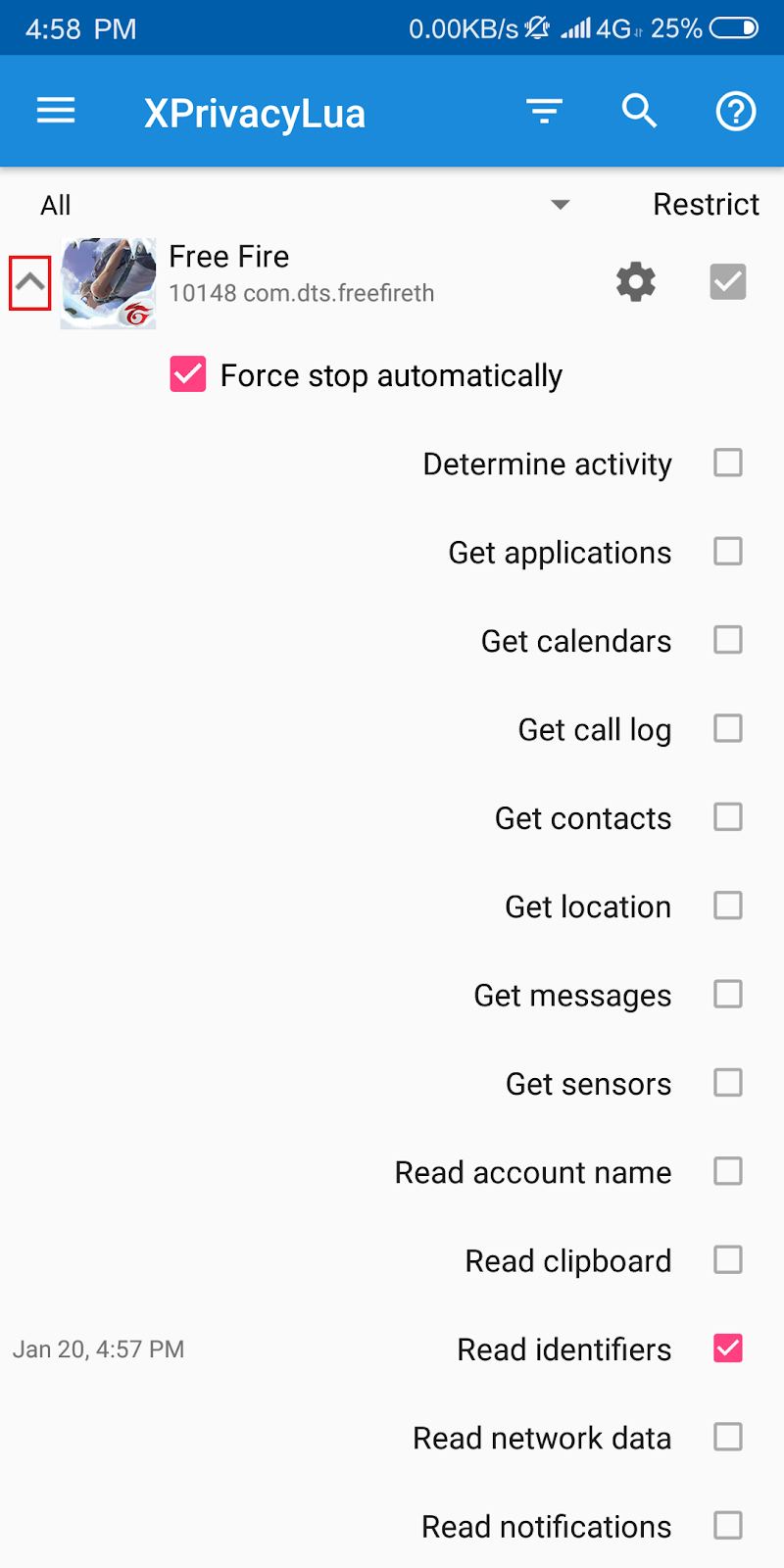The image size is (784, 1568).
Task: Select the Get contacts checkbox
Action: 727,817
